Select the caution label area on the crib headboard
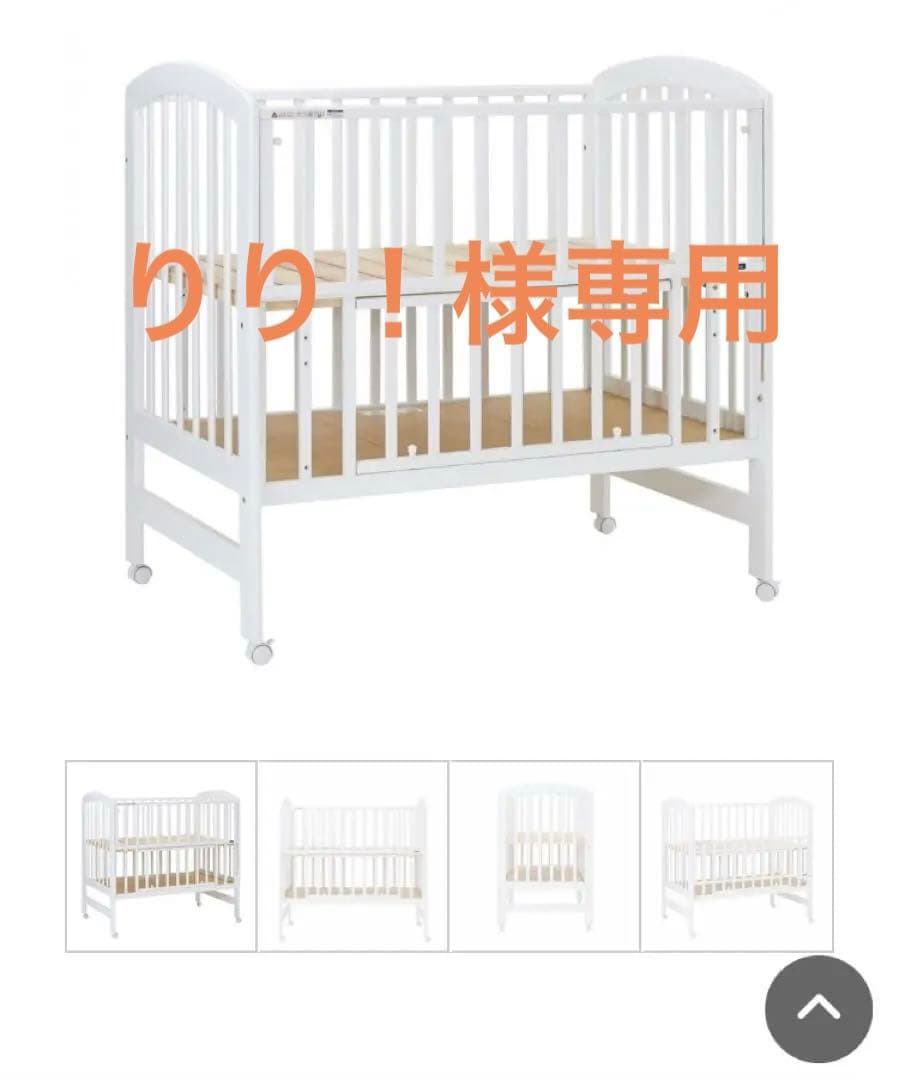Viewport: 900px width, 1080px height. (x=300, y=113)
